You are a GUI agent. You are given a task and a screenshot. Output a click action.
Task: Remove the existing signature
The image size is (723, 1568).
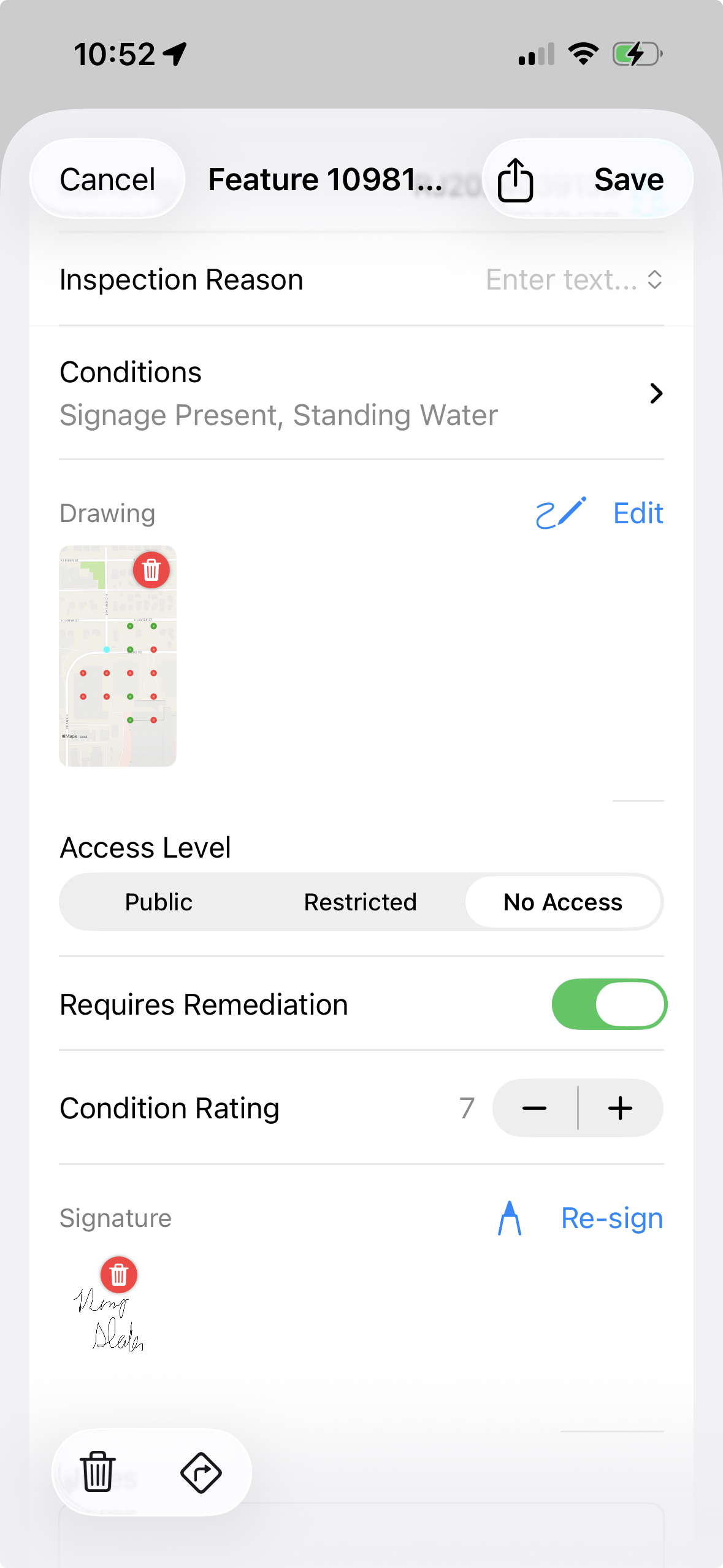[119, 1275]
